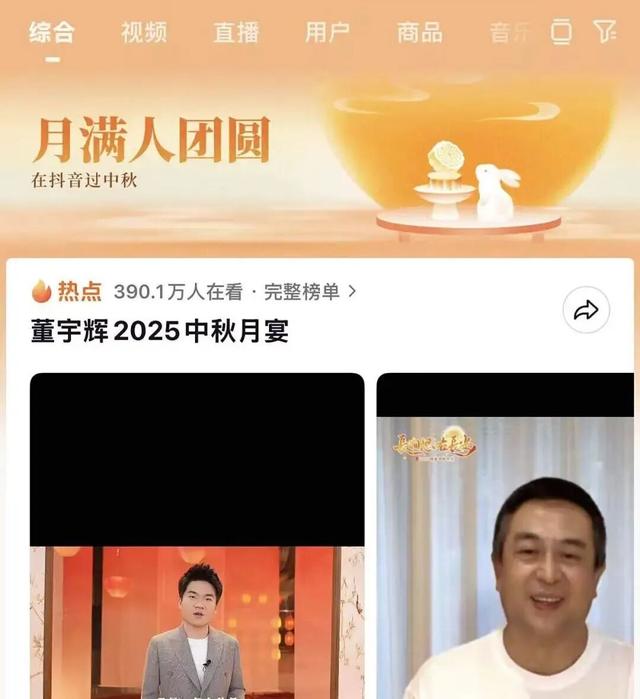Switch to the 直播 tab

tap(236, 32)
